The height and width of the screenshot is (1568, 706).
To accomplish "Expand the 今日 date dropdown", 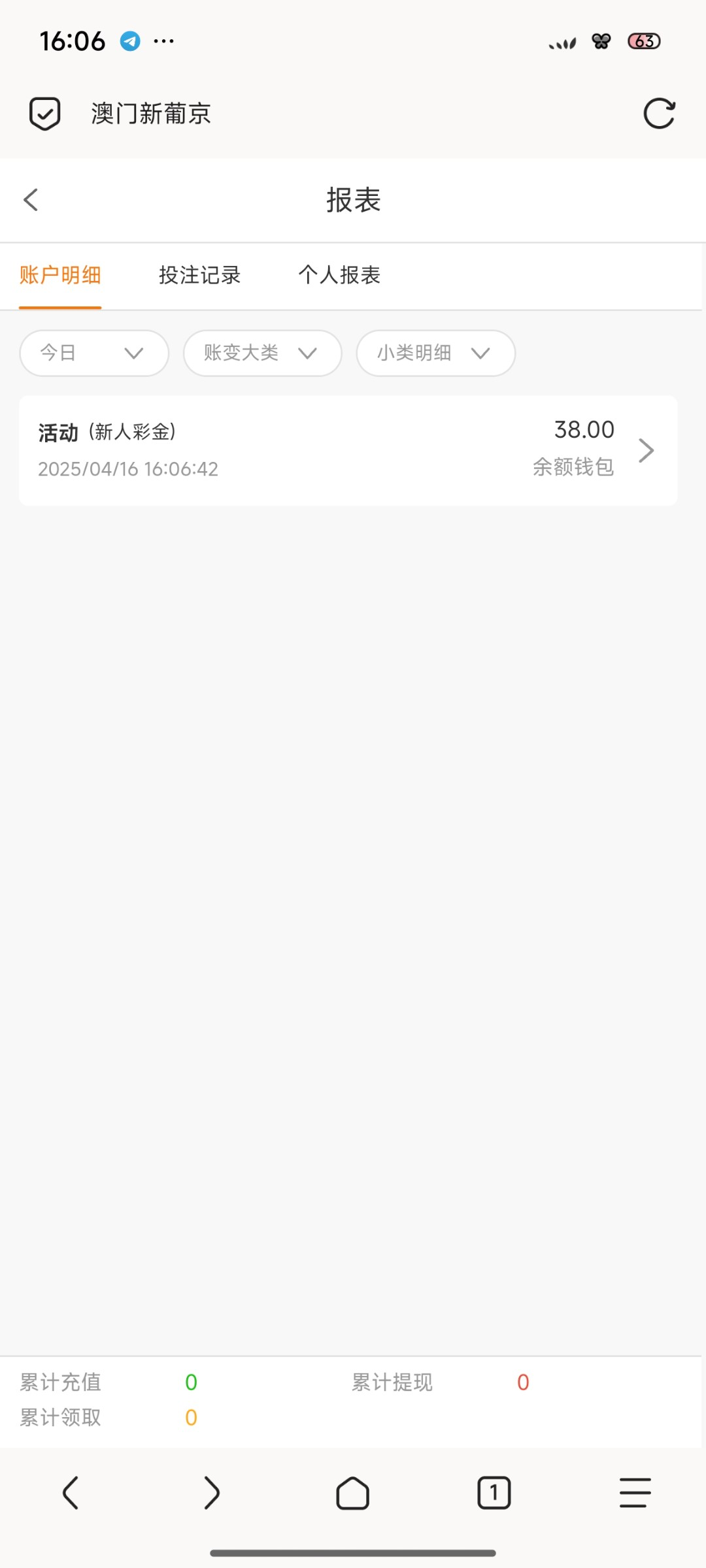I will (94, 353).
